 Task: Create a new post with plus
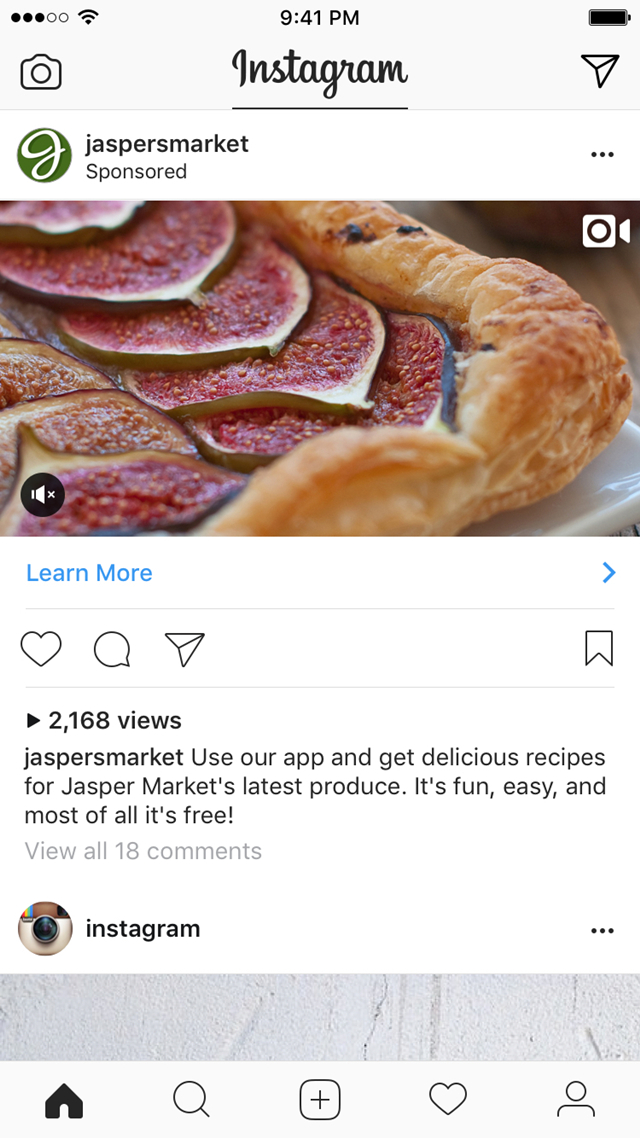point(320,1100)
